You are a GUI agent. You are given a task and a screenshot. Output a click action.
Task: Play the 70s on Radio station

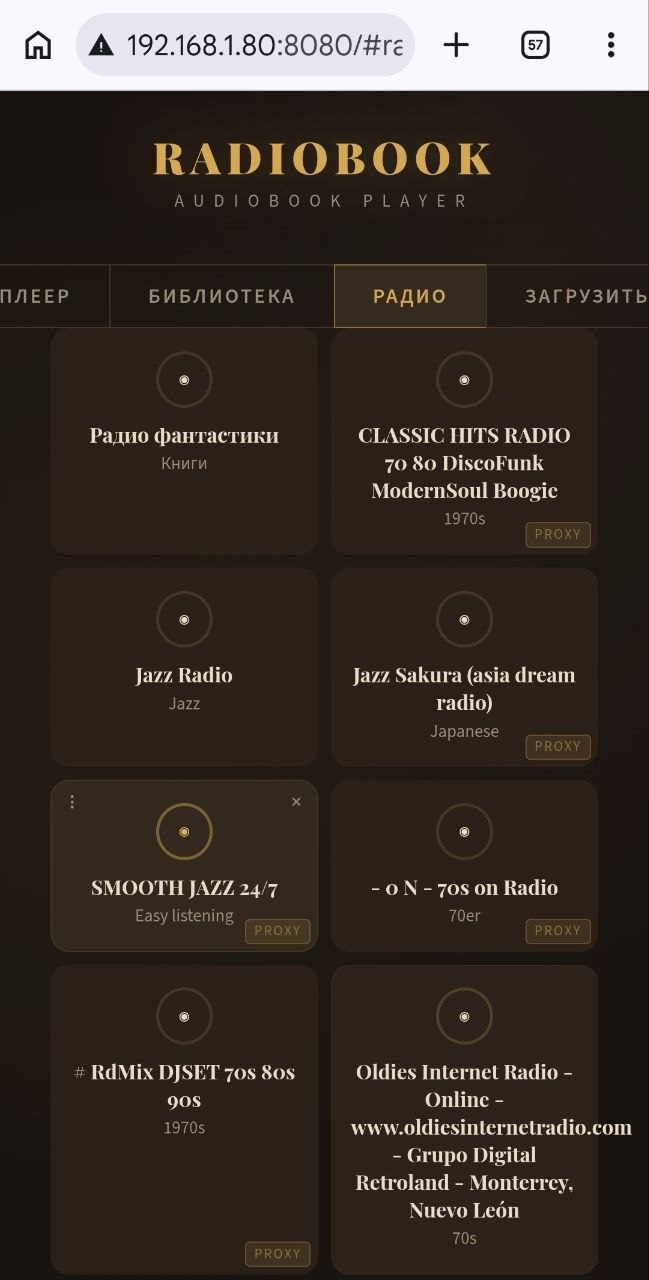click(464, 832)
